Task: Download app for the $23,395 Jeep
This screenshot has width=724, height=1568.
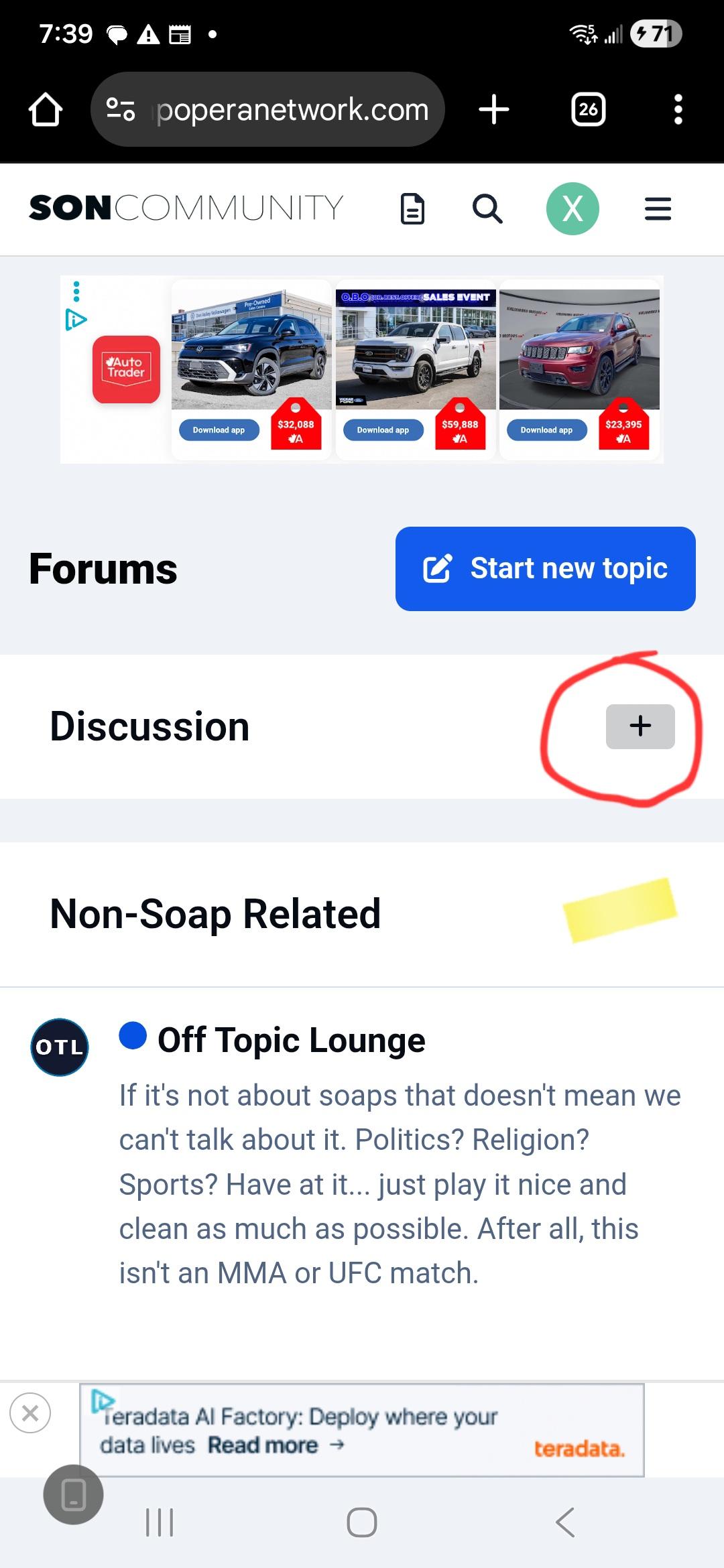Action: [x=546, y=430]
